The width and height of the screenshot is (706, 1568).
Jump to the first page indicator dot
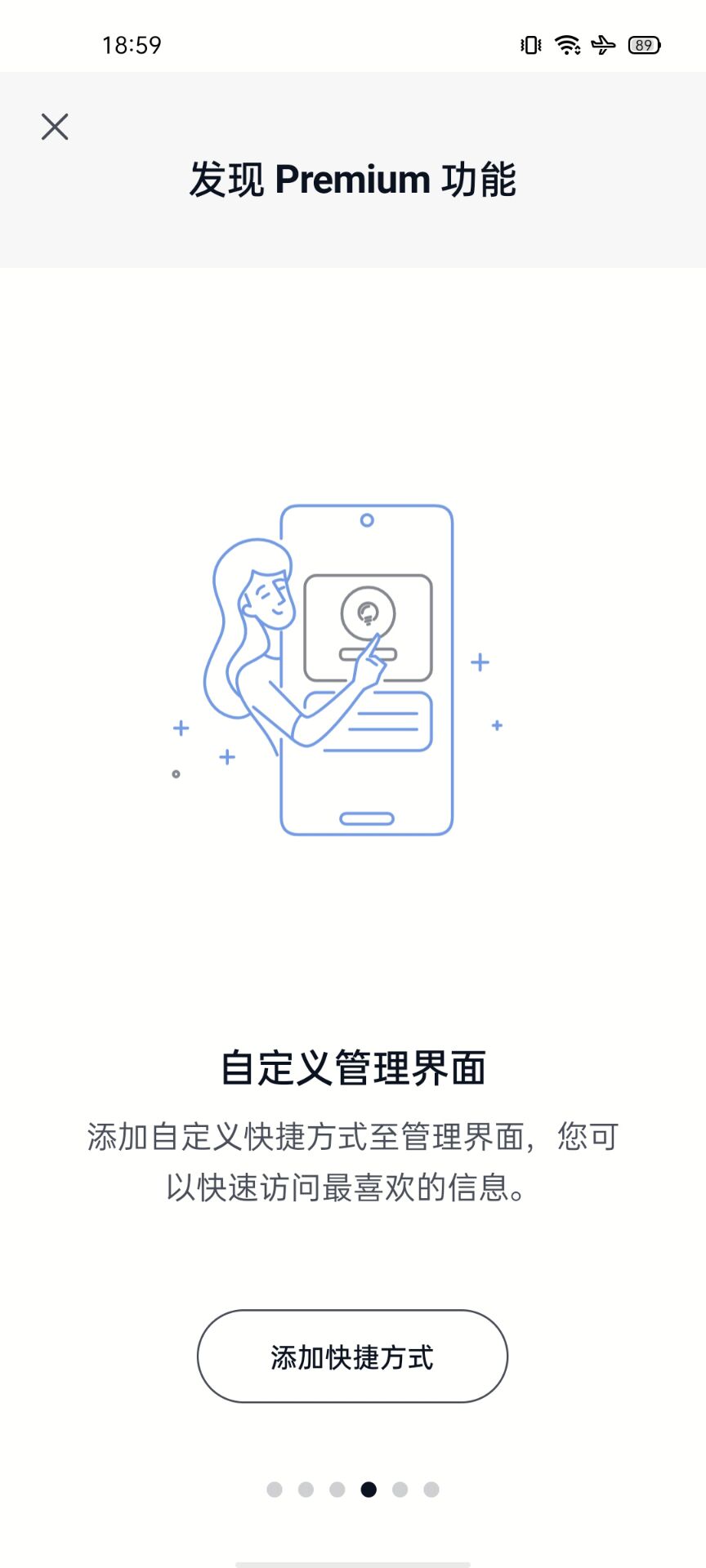275,1490
